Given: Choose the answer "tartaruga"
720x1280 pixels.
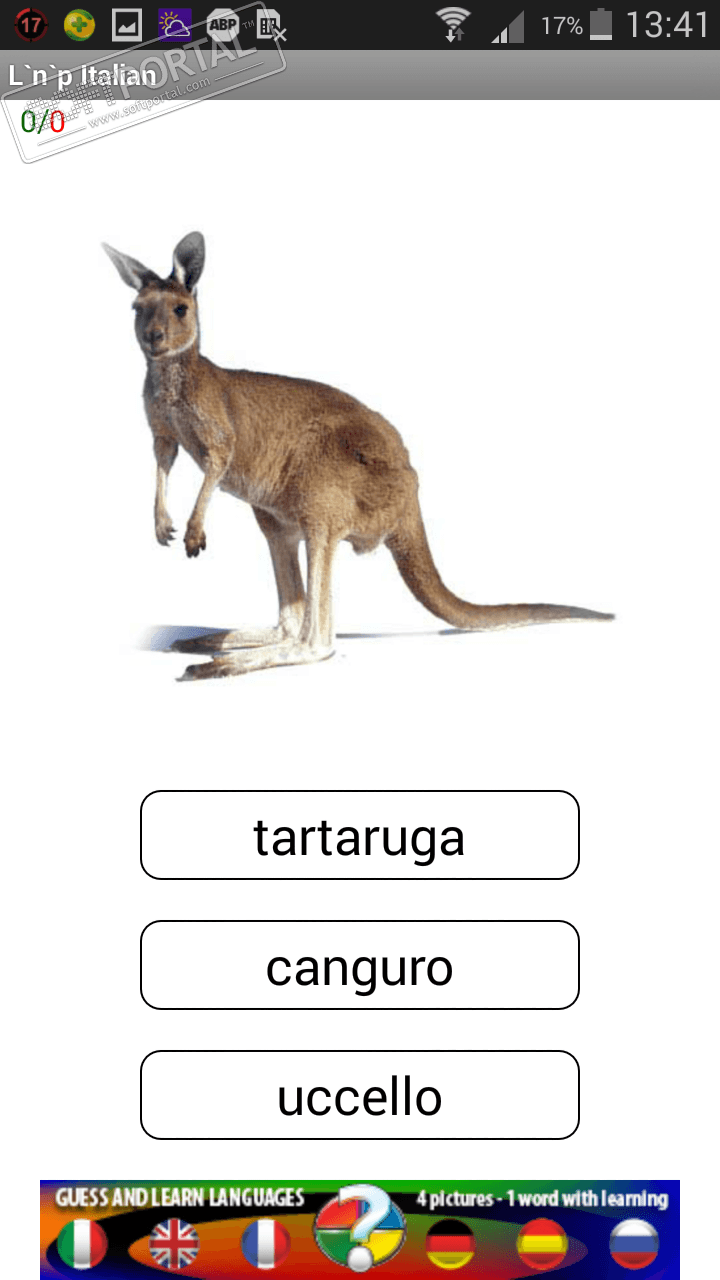Looking at the screenshot, I should 360,835.
